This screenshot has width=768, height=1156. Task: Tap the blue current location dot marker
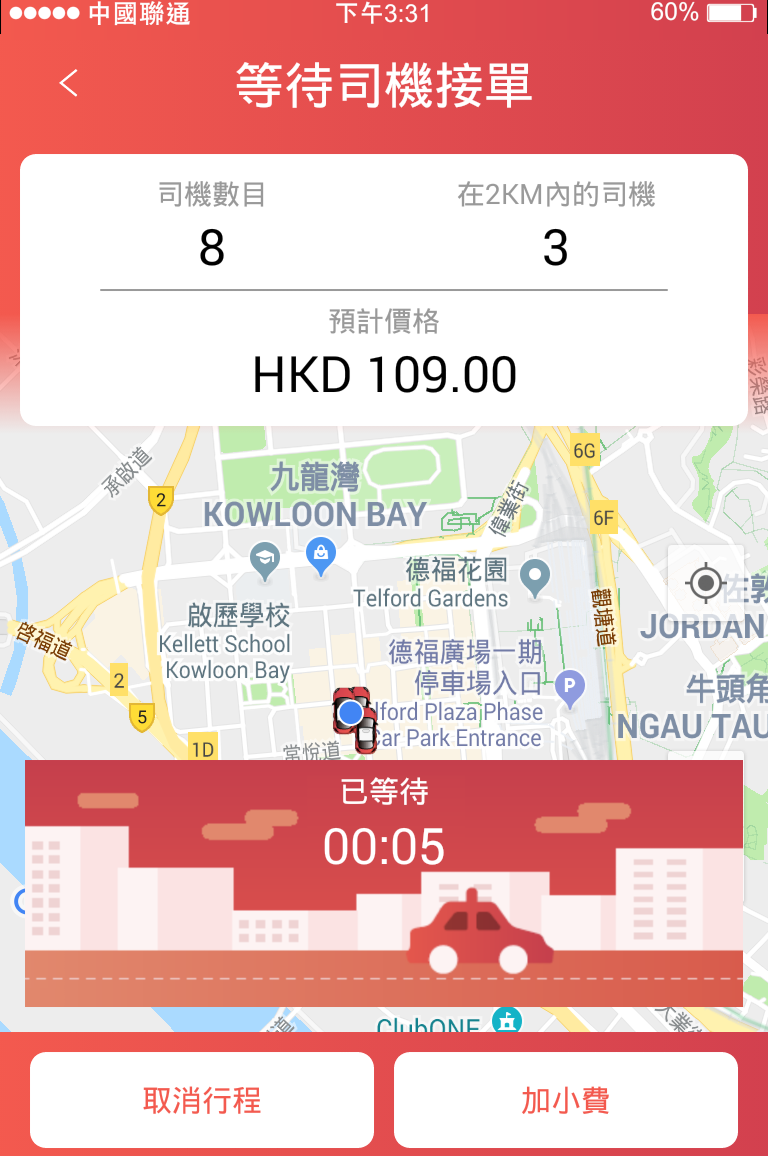(x=351, y=712)
